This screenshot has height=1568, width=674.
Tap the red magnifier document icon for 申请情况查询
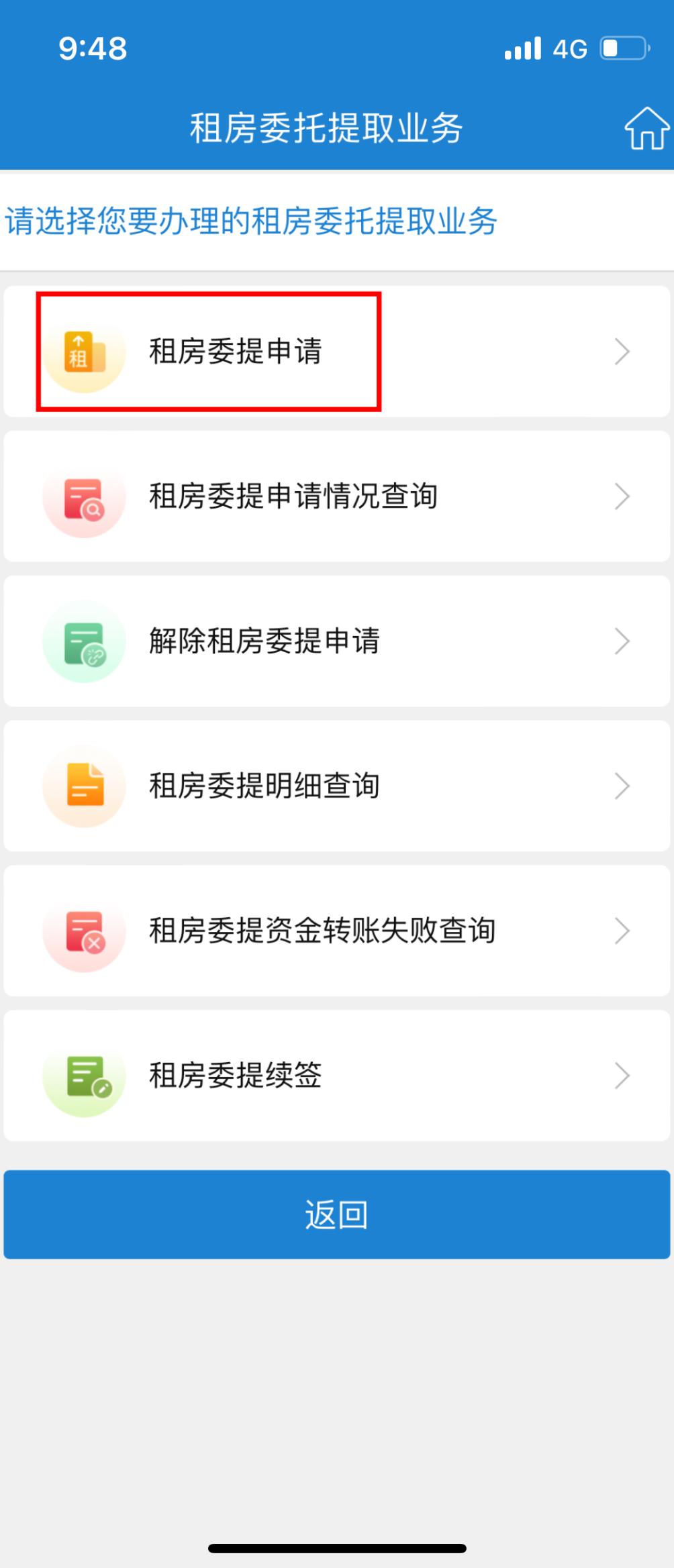83,496
